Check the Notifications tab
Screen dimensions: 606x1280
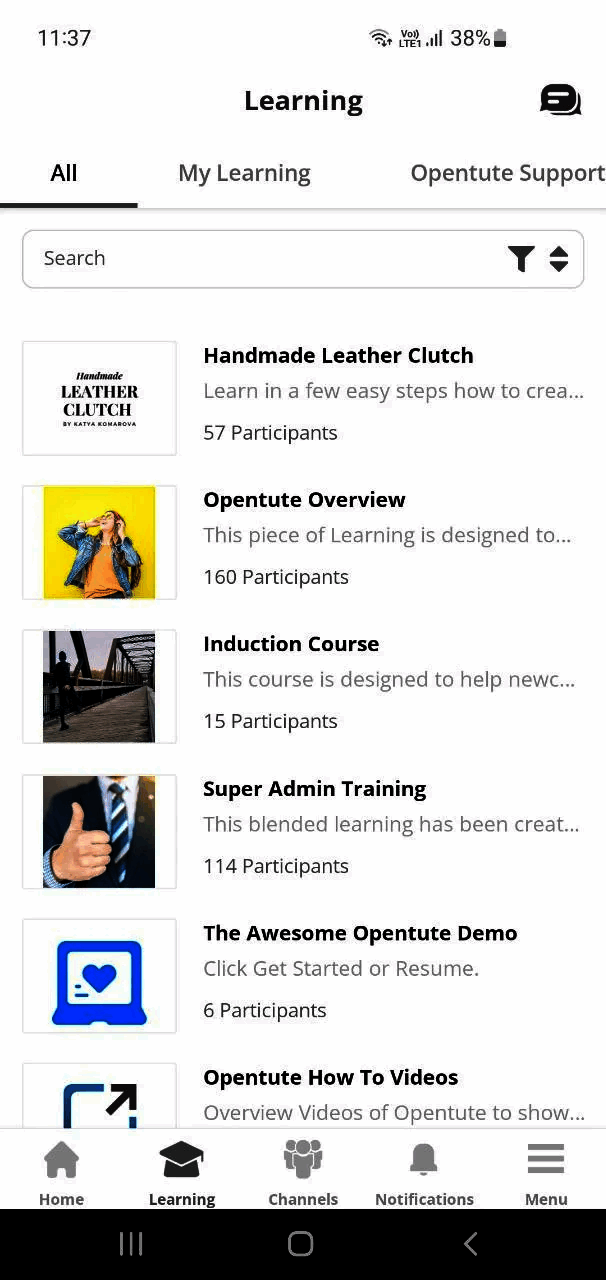[x=424, y=1172]
